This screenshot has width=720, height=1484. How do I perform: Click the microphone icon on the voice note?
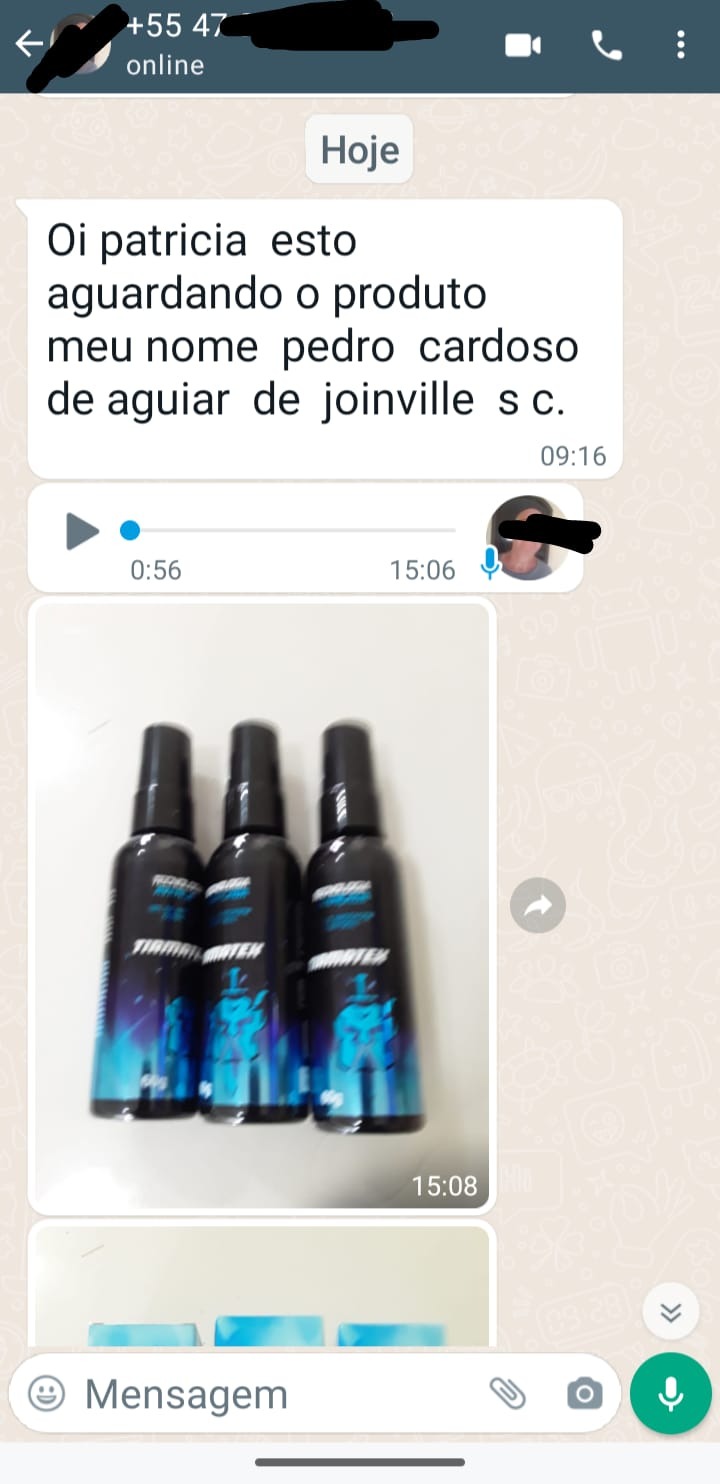(x=490, y=563)
